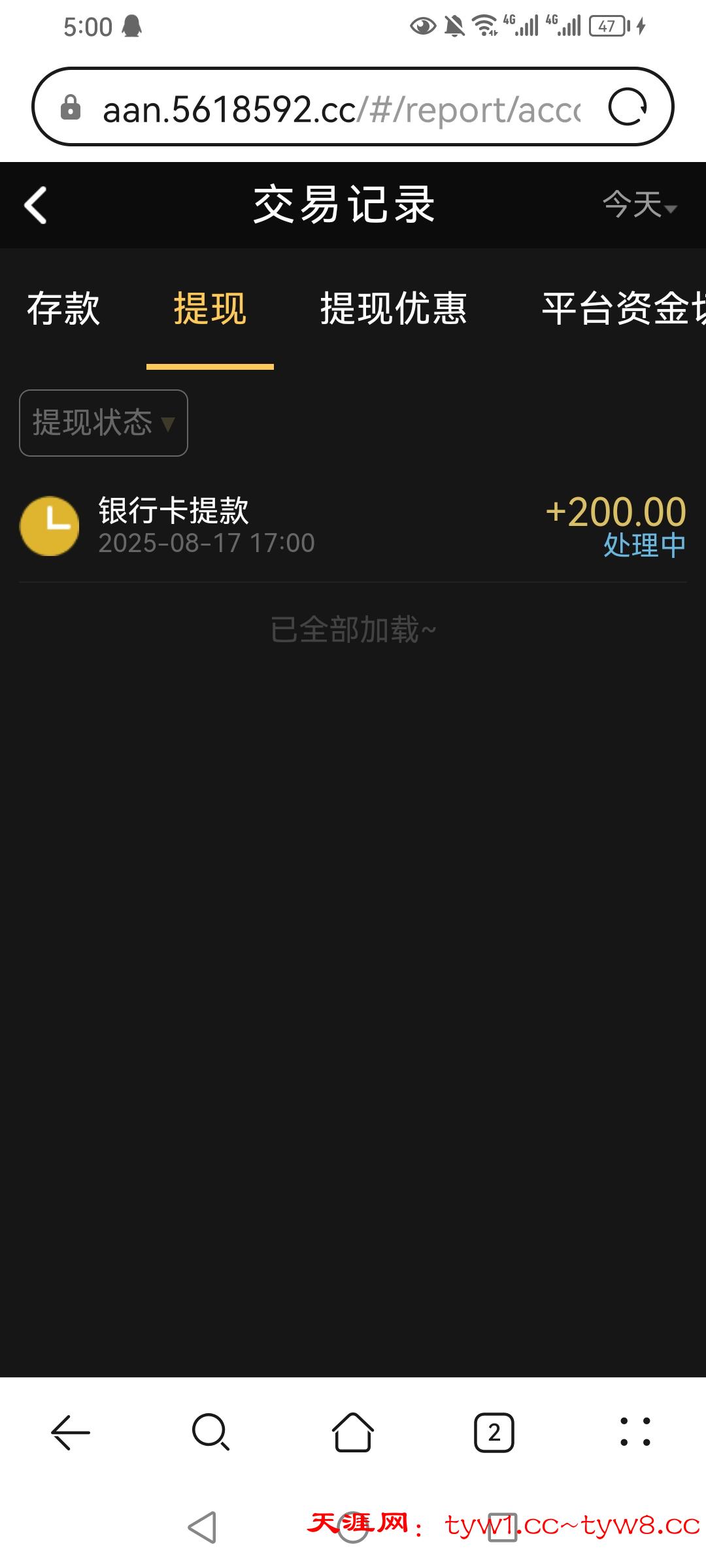Image resolution: width=706 pixels, height=1568 pixels.
Task: Navigate back using the browser back arrow
Action: point(70,1433)
